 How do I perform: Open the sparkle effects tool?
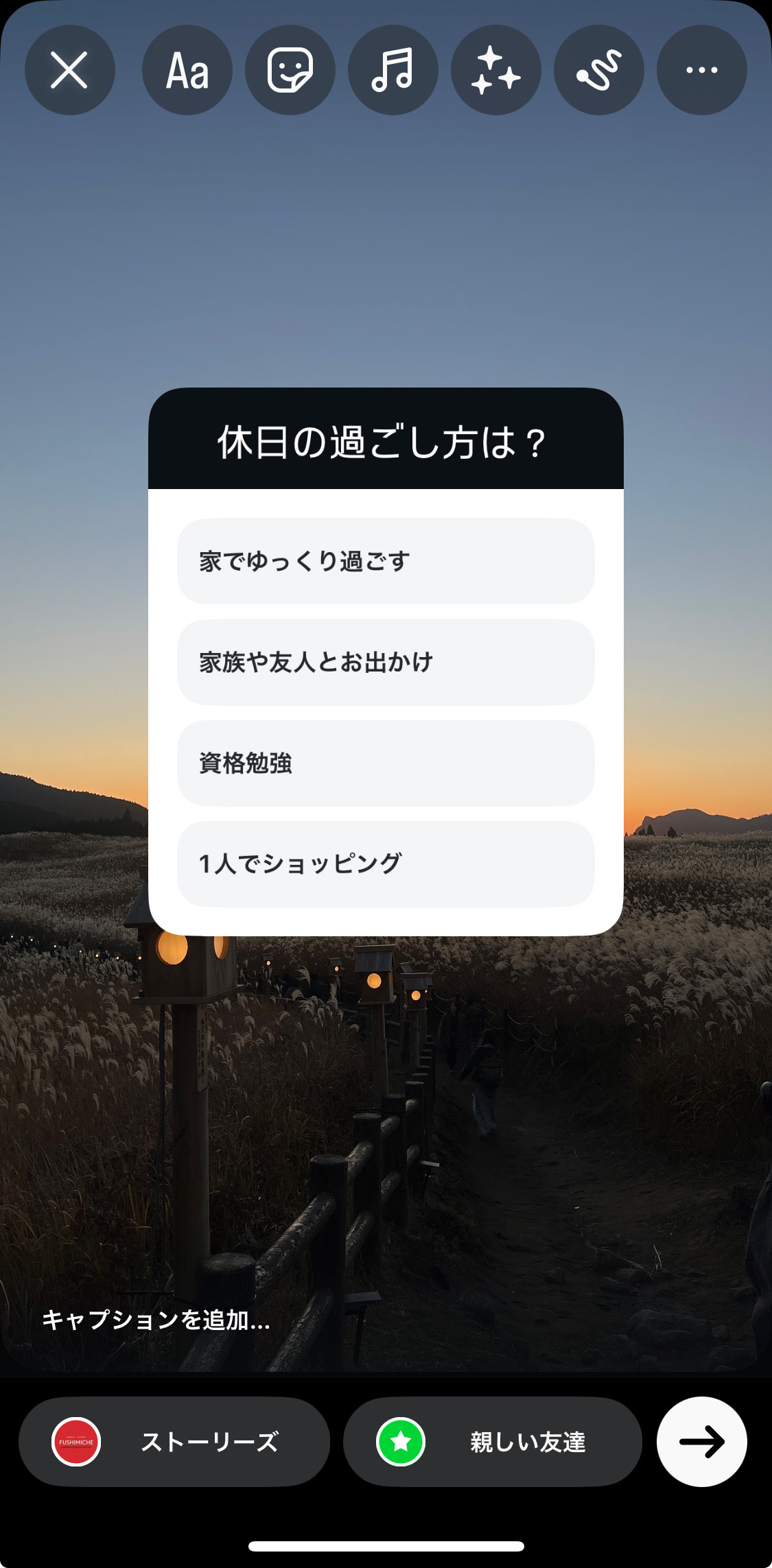(495, 70)
